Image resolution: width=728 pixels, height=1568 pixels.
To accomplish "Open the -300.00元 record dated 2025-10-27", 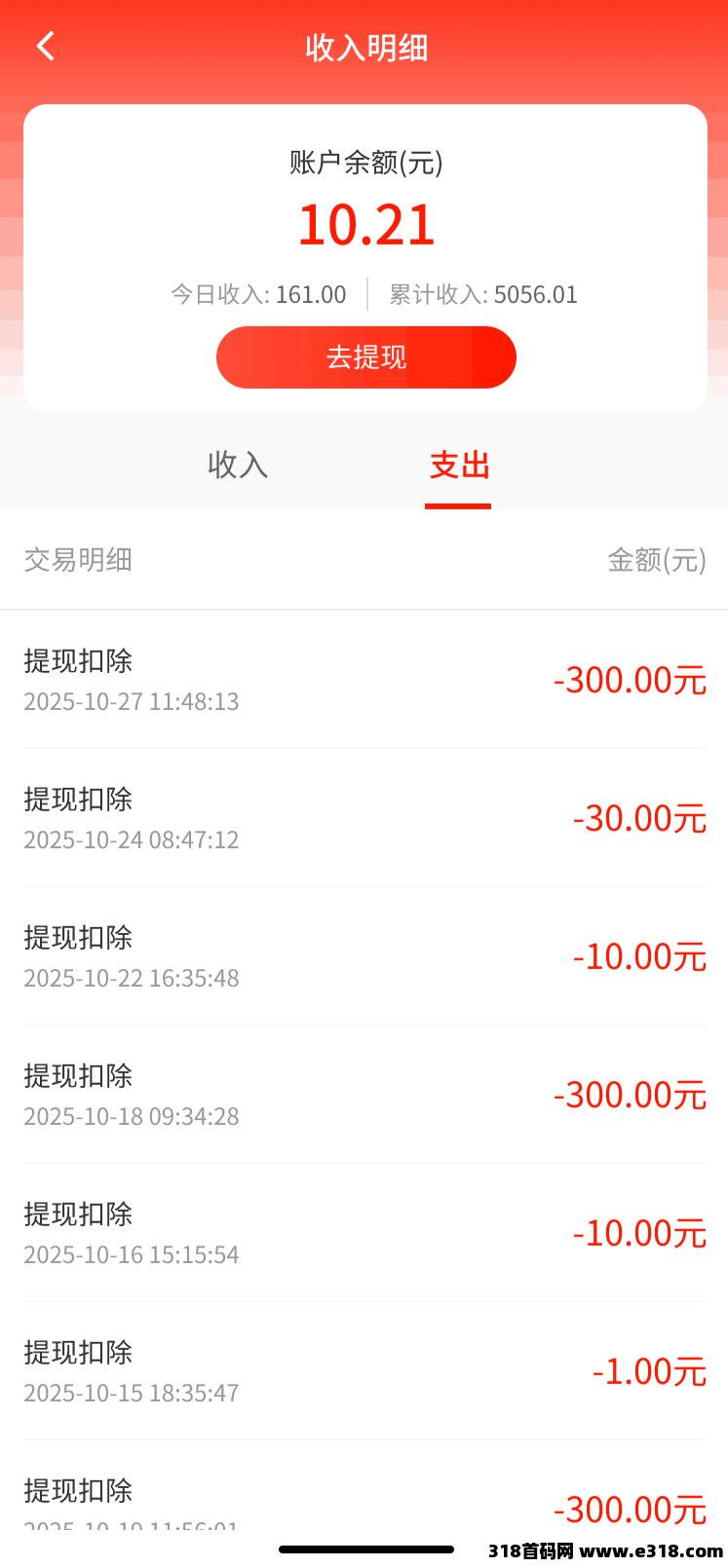I will [630, 680].
